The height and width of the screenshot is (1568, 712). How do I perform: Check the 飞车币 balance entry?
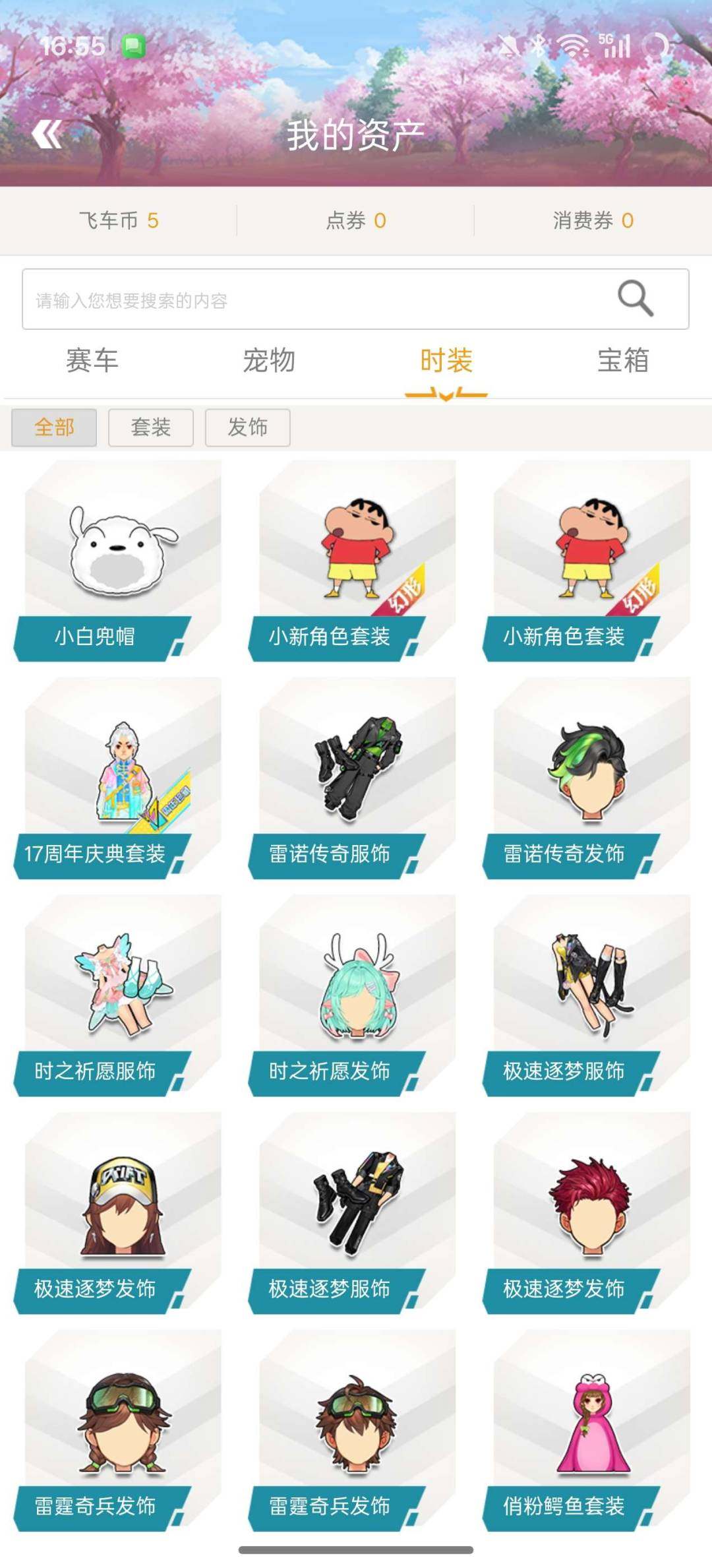tap(119, 222)
